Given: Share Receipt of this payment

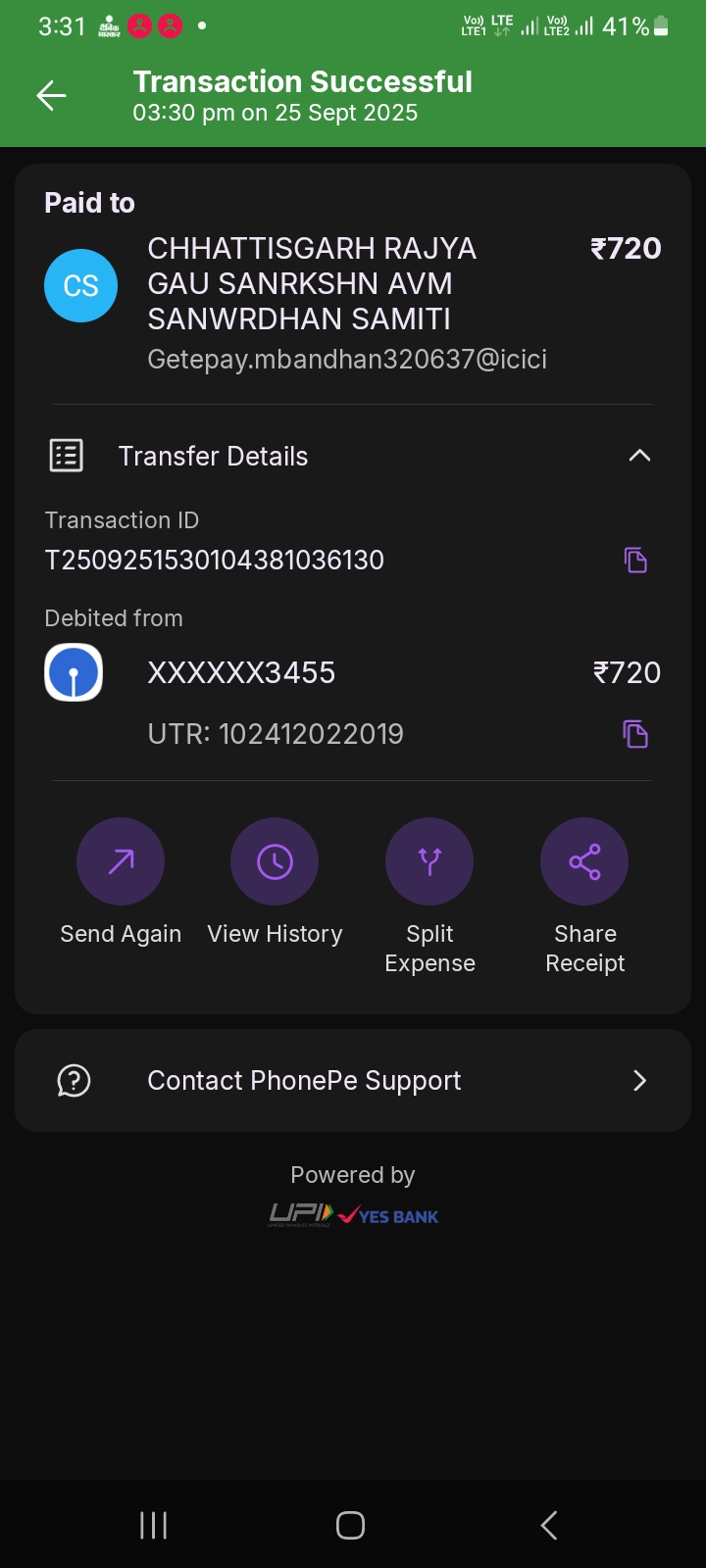Looking at the screenshot, I should coord(584,861).
